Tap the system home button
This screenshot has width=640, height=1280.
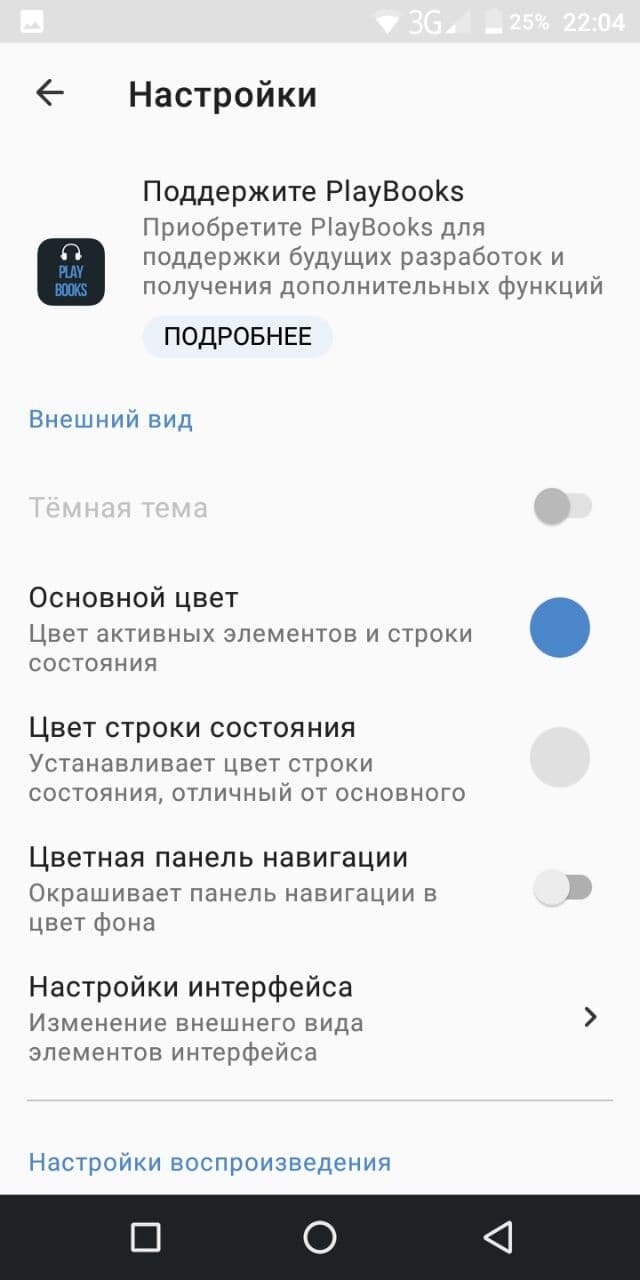click(320, 1237)
